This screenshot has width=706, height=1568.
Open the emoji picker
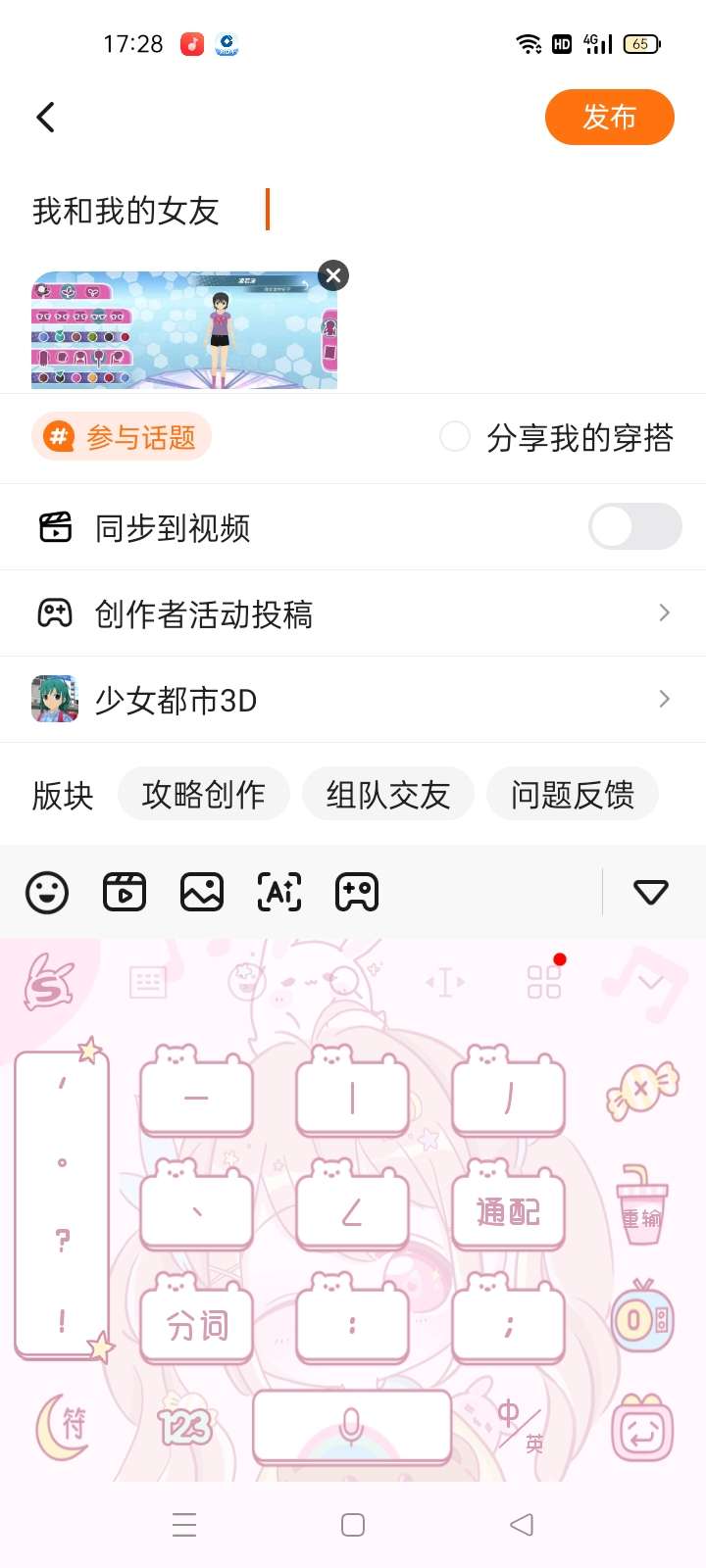(47, 893)
